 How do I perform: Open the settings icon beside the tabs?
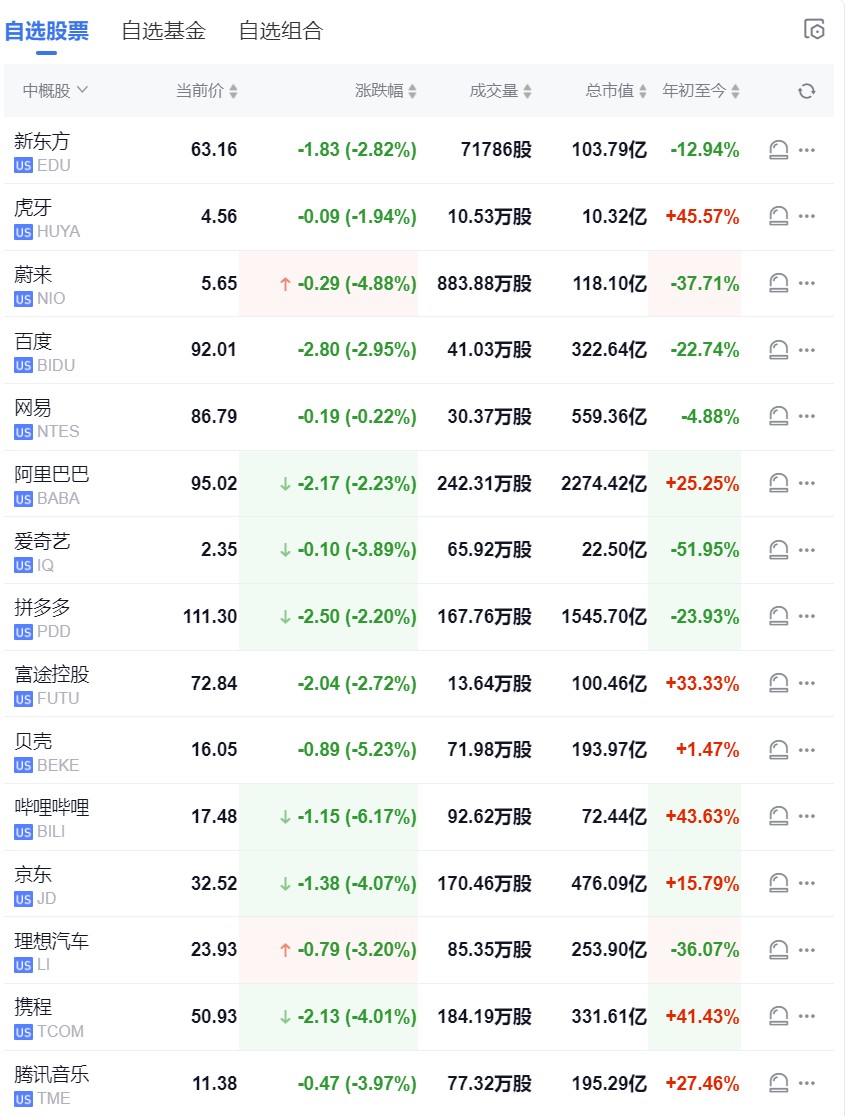815,29
